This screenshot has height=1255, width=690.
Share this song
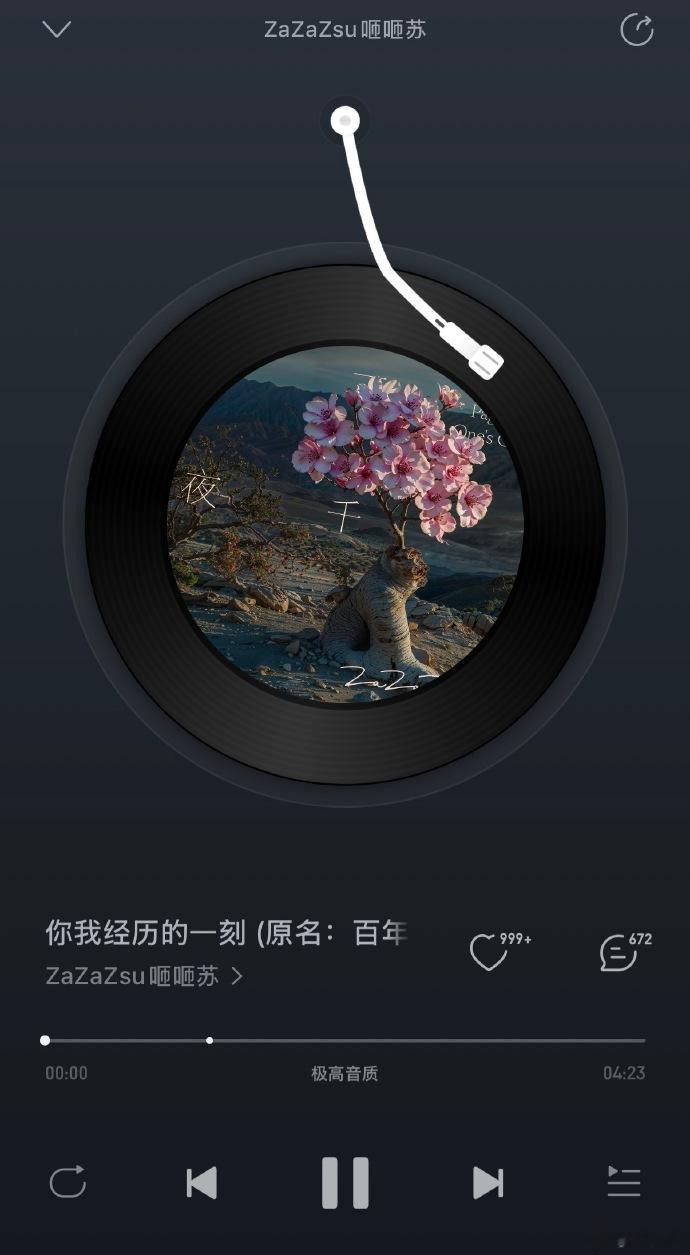coord(636,30)
